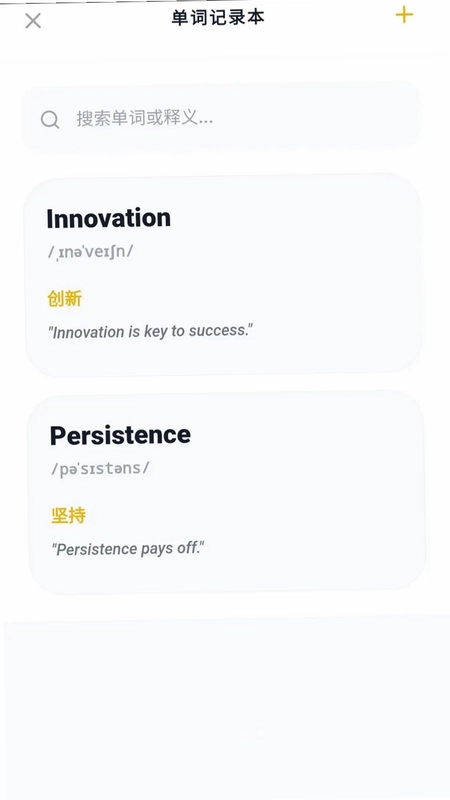
Task: Open the Persistence word card
Action: click(x=226, y=492)
